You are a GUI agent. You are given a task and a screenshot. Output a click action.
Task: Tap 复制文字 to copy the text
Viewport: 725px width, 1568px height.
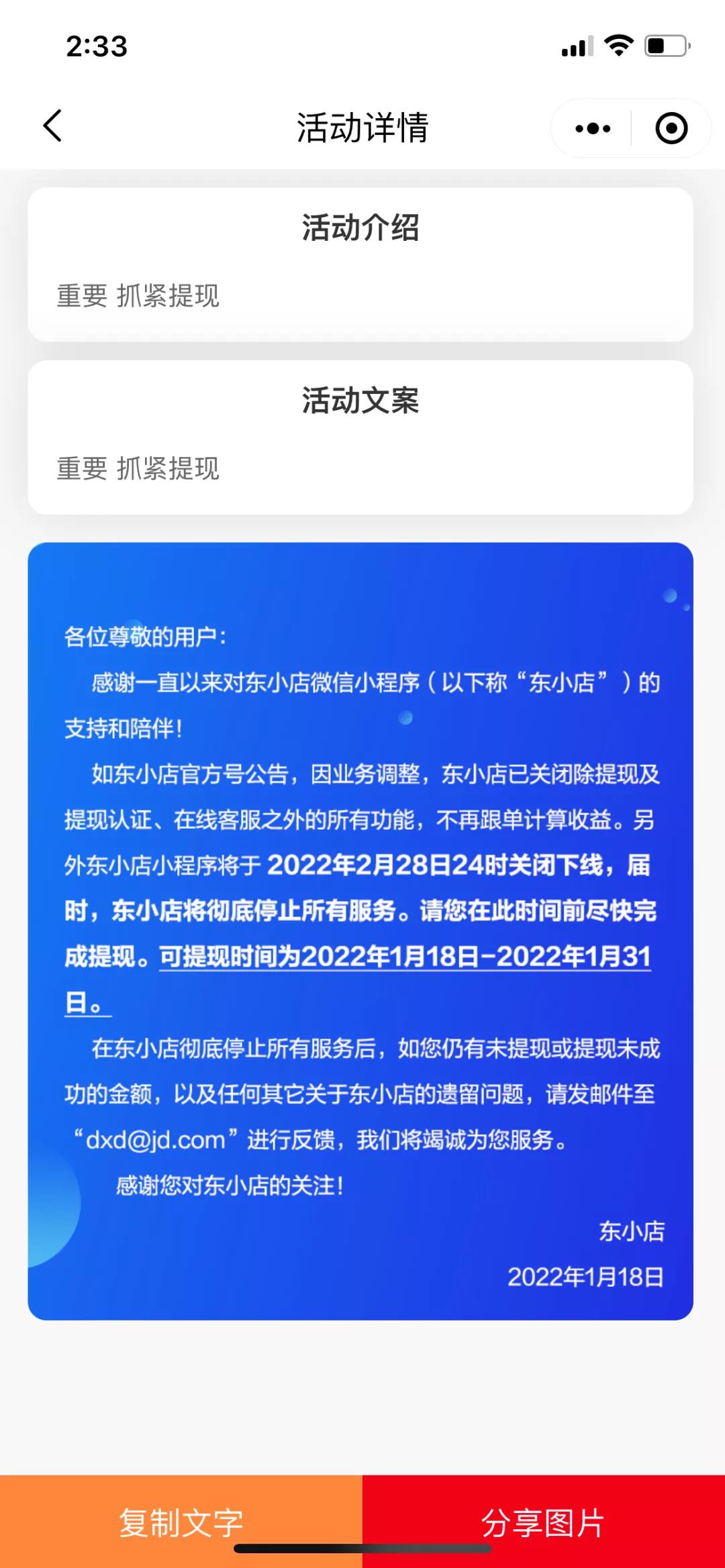[181, 1520]
